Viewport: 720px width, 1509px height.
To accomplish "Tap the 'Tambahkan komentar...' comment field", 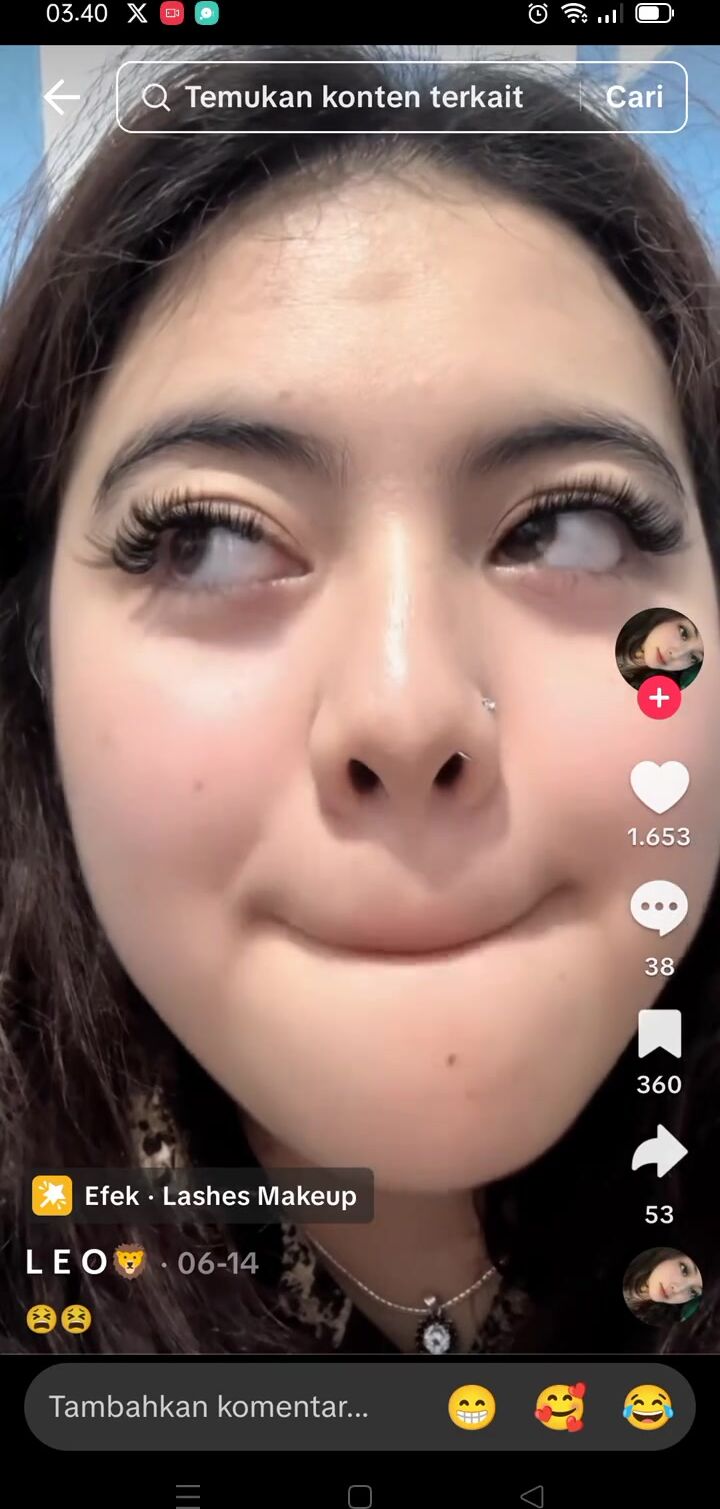I will pos(210,1407).
